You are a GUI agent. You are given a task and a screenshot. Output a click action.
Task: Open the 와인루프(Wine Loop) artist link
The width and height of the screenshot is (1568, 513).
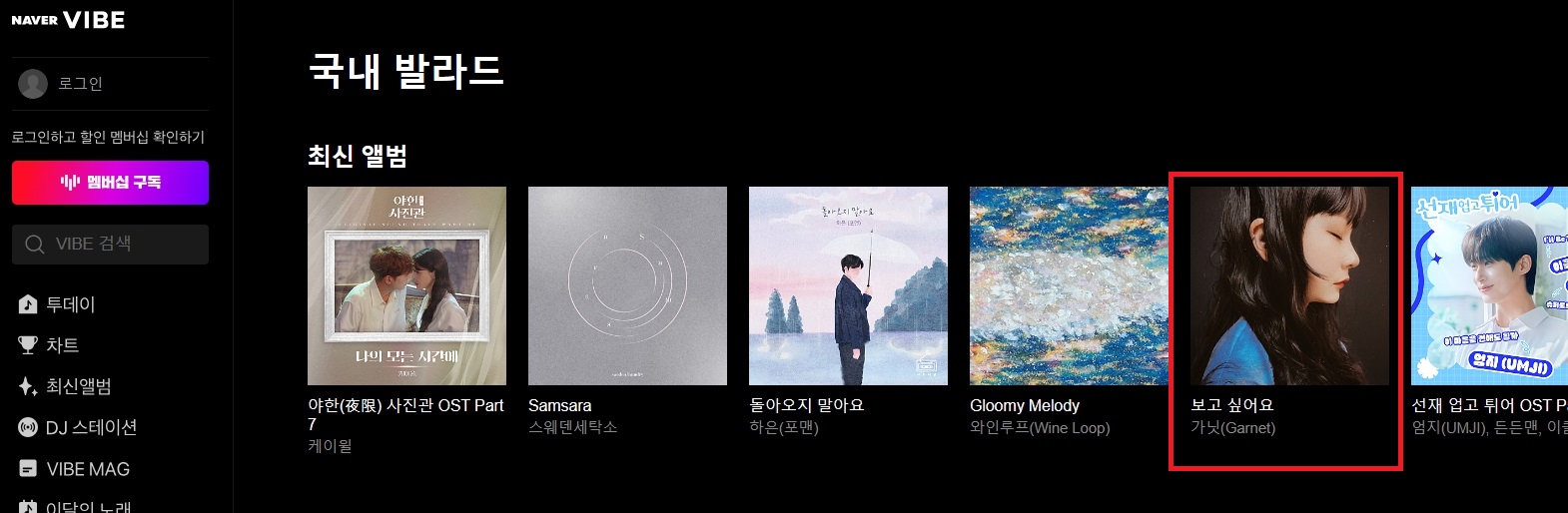pos(1040,428)
